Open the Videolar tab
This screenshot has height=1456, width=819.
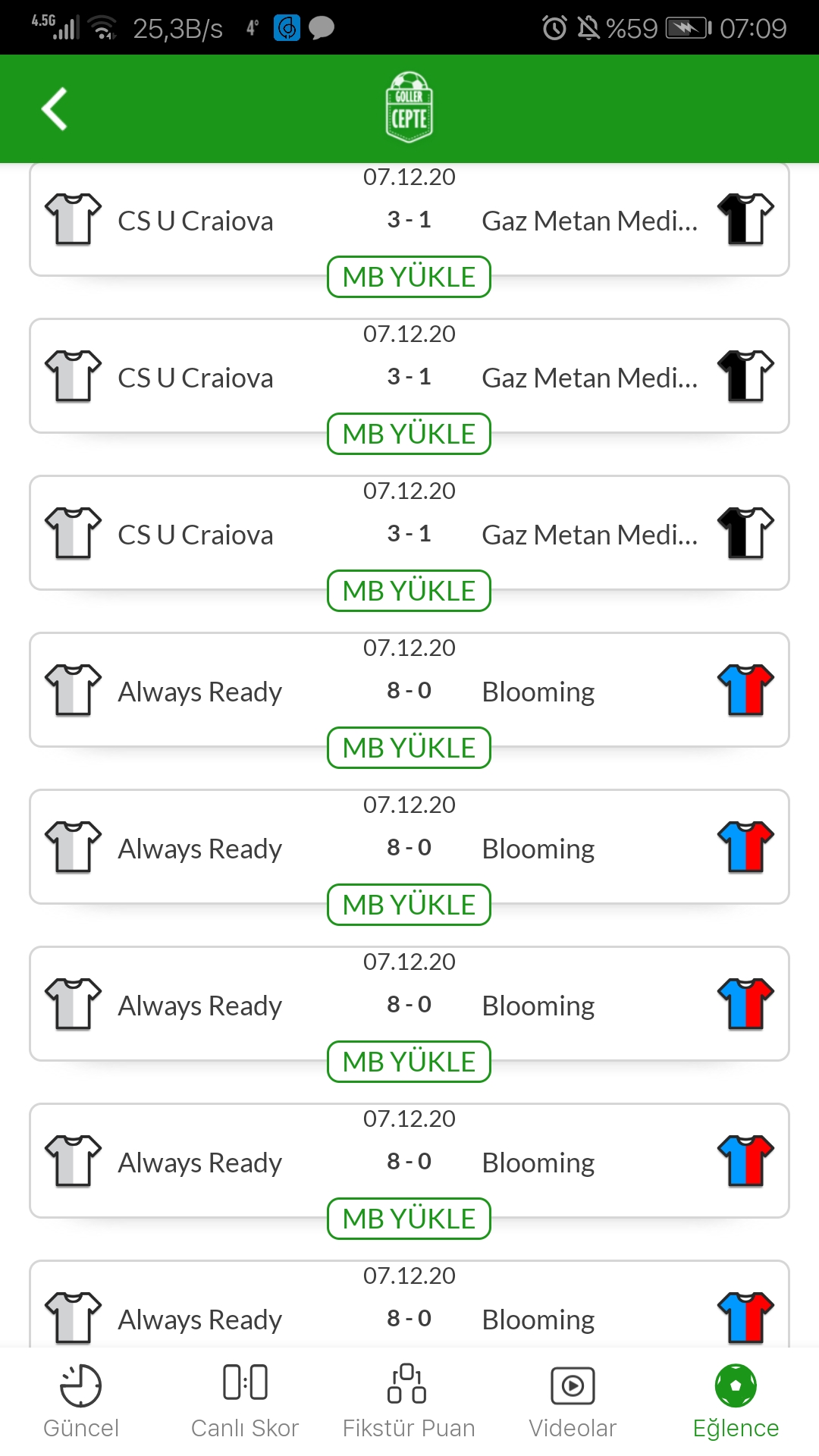click(x=573, y=1401)
